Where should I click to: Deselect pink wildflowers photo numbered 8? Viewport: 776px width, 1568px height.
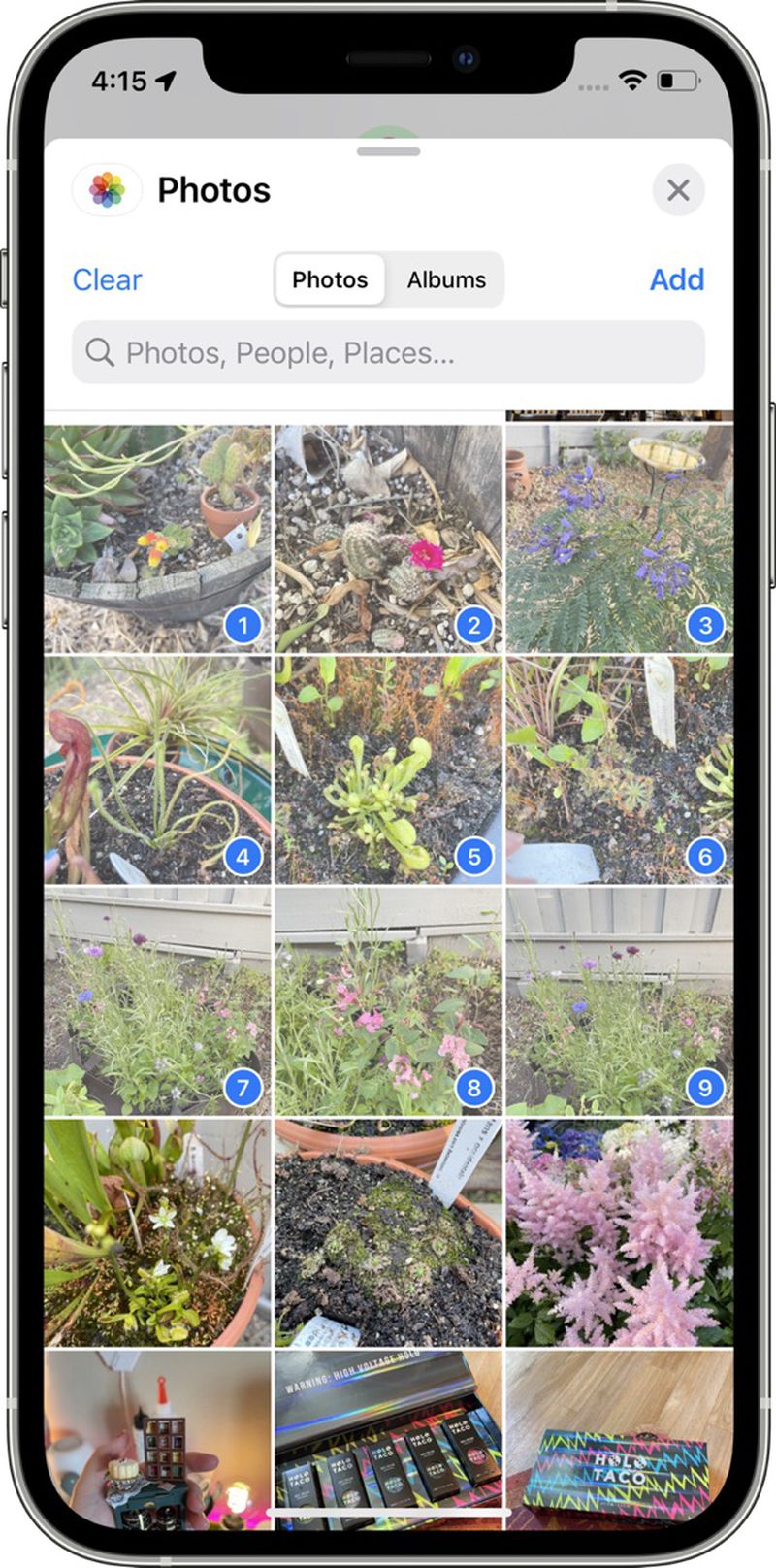388,1000
